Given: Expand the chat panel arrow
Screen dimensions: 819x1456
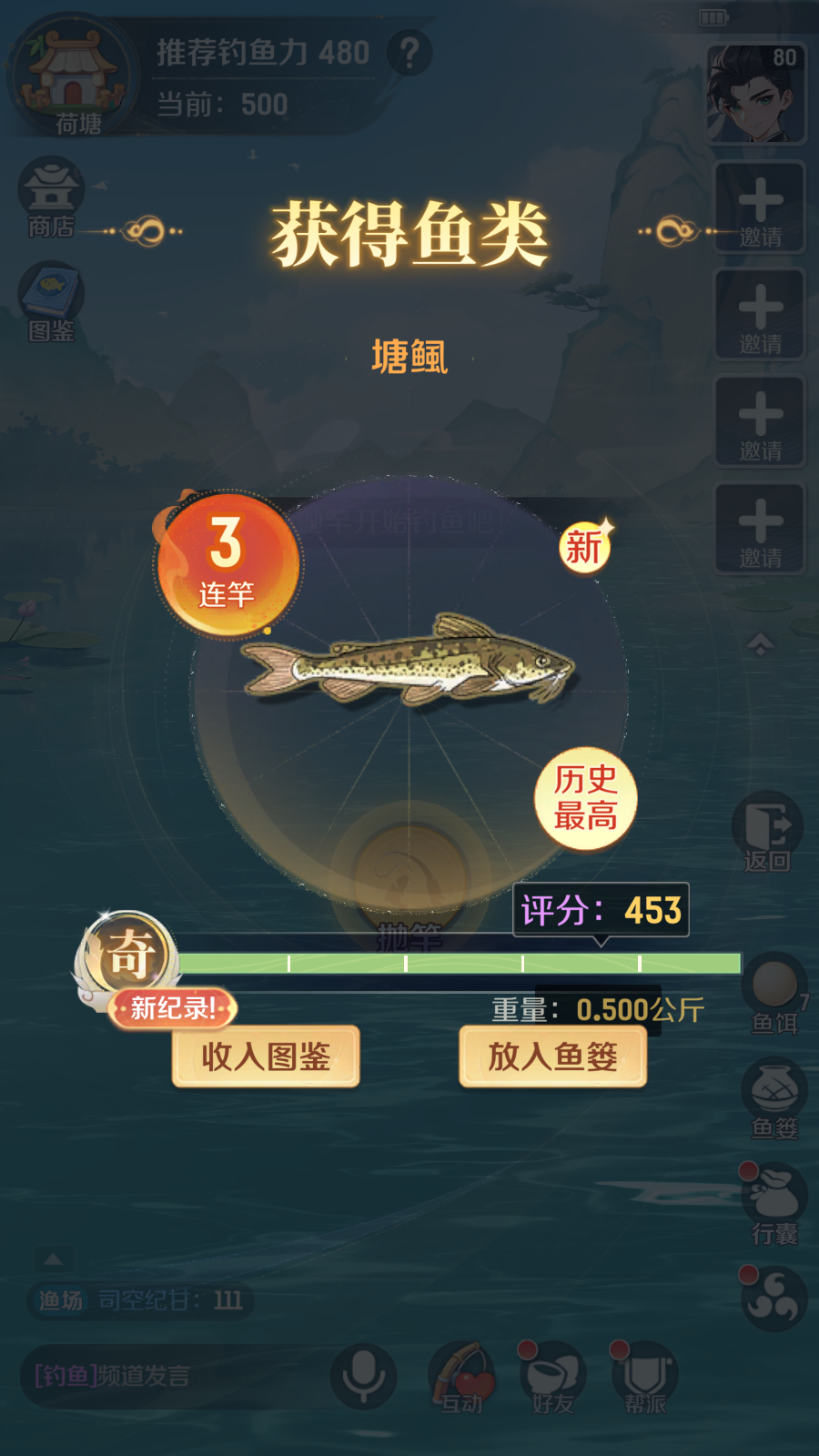Looking at the screenshot, I should [x=54, y=1259].
